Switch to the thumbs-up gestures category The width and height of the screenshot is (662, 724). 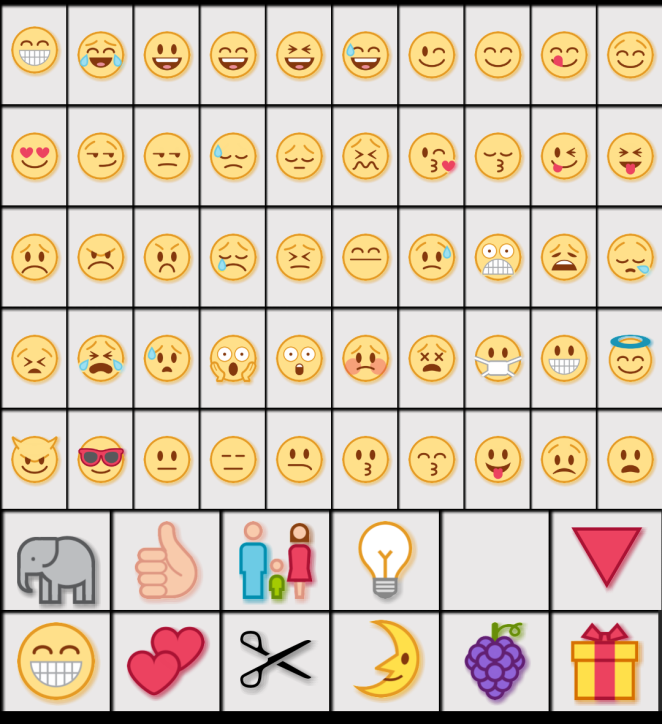click(x=166, y=562)
